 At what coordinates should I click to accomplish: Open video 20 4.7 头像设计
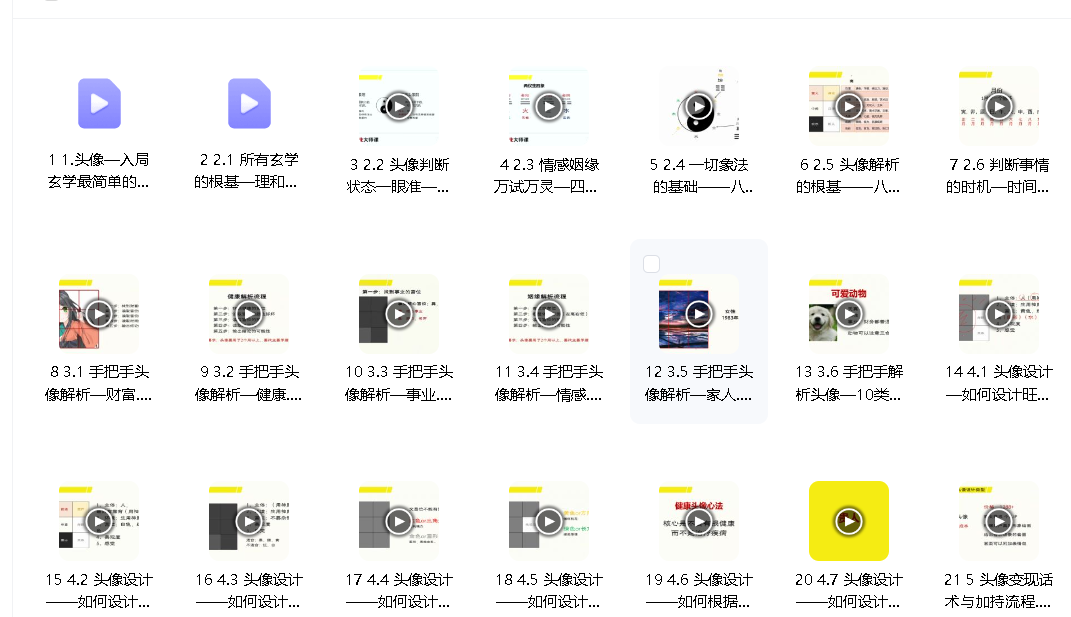(849, 521)
